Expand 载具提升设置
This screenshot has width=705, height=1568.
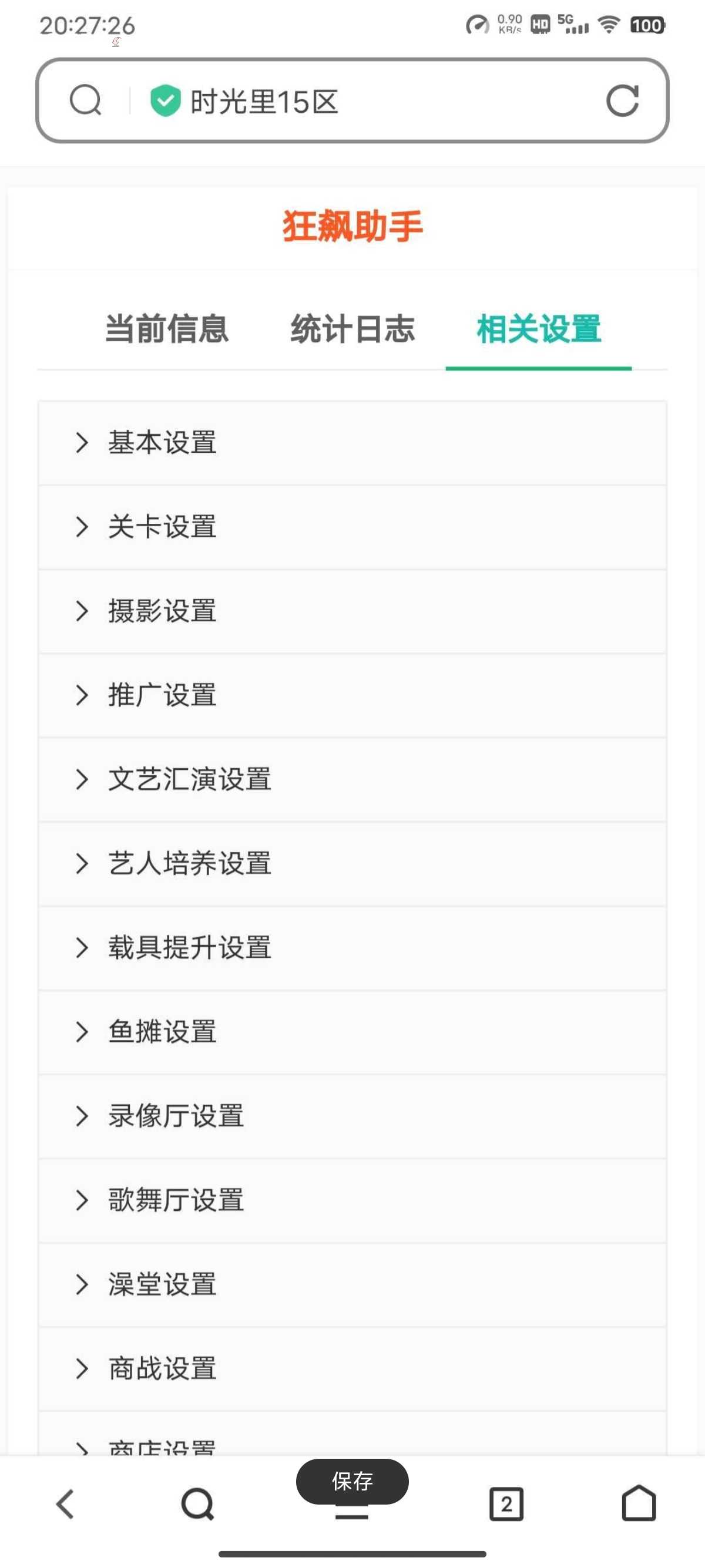tap(352, 948)
